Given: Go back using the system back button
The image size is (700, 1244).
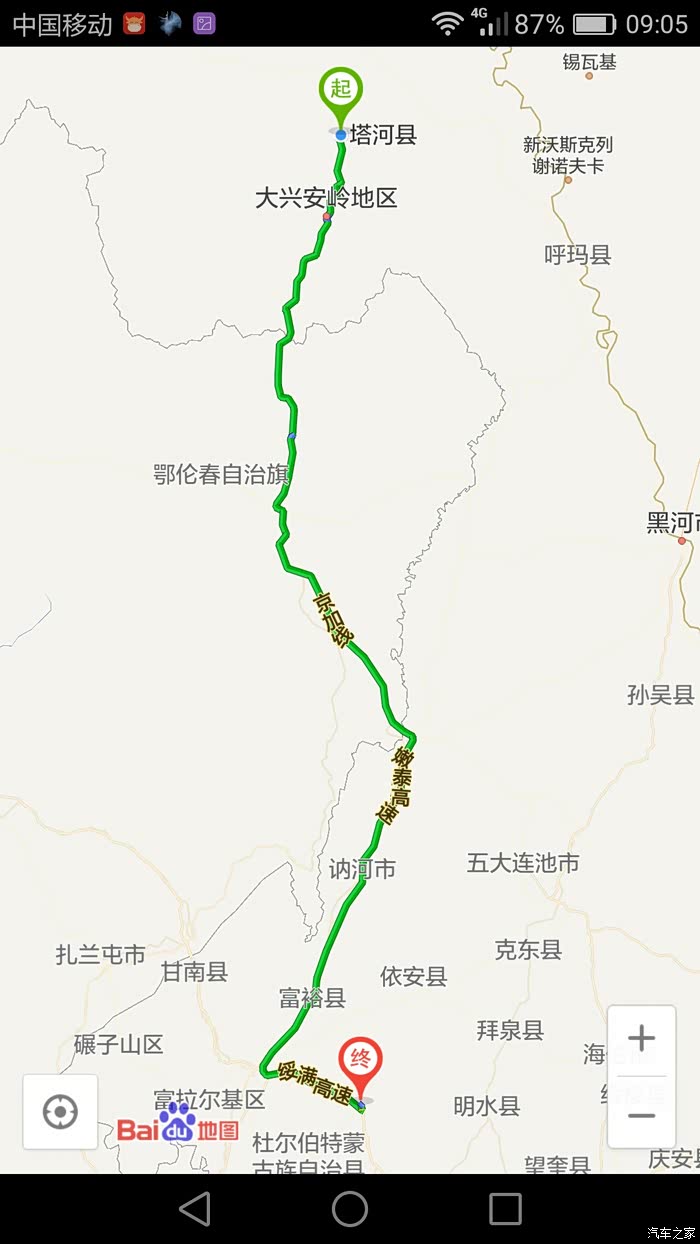Looking at the screenshot, I should click(x=195, y=1209).
